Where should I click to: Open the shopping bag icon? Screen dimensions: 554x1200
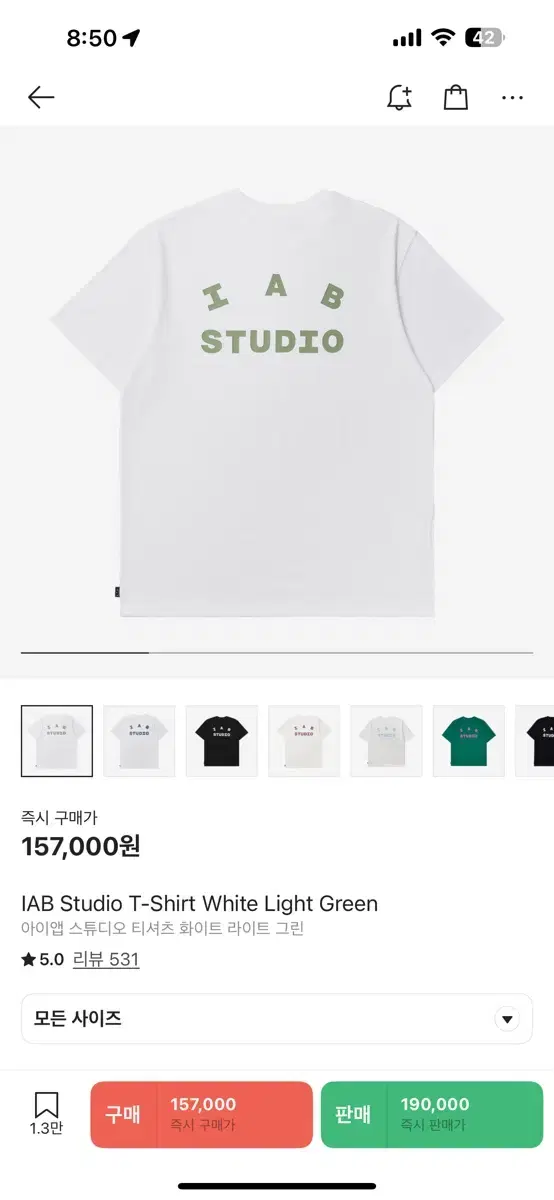coord(456,97)
